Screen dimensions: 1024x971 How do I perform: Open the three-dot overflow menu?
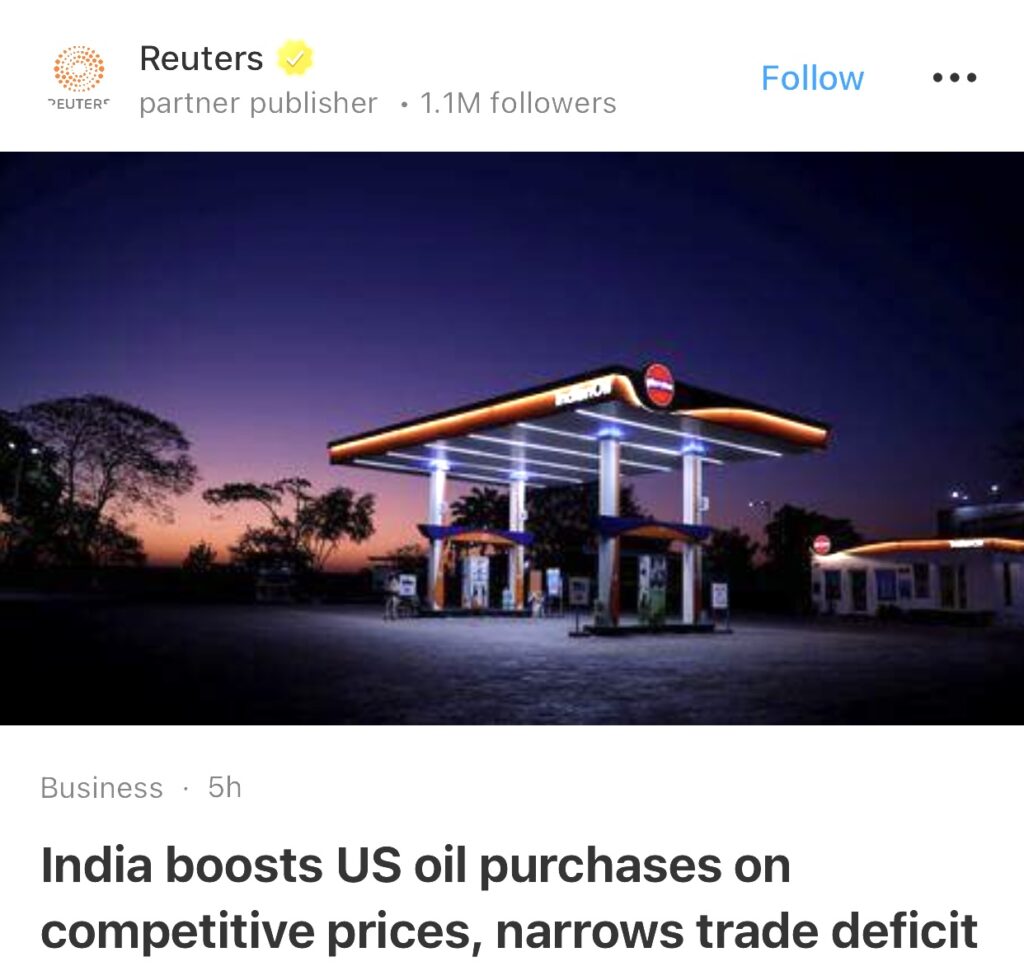954,78
